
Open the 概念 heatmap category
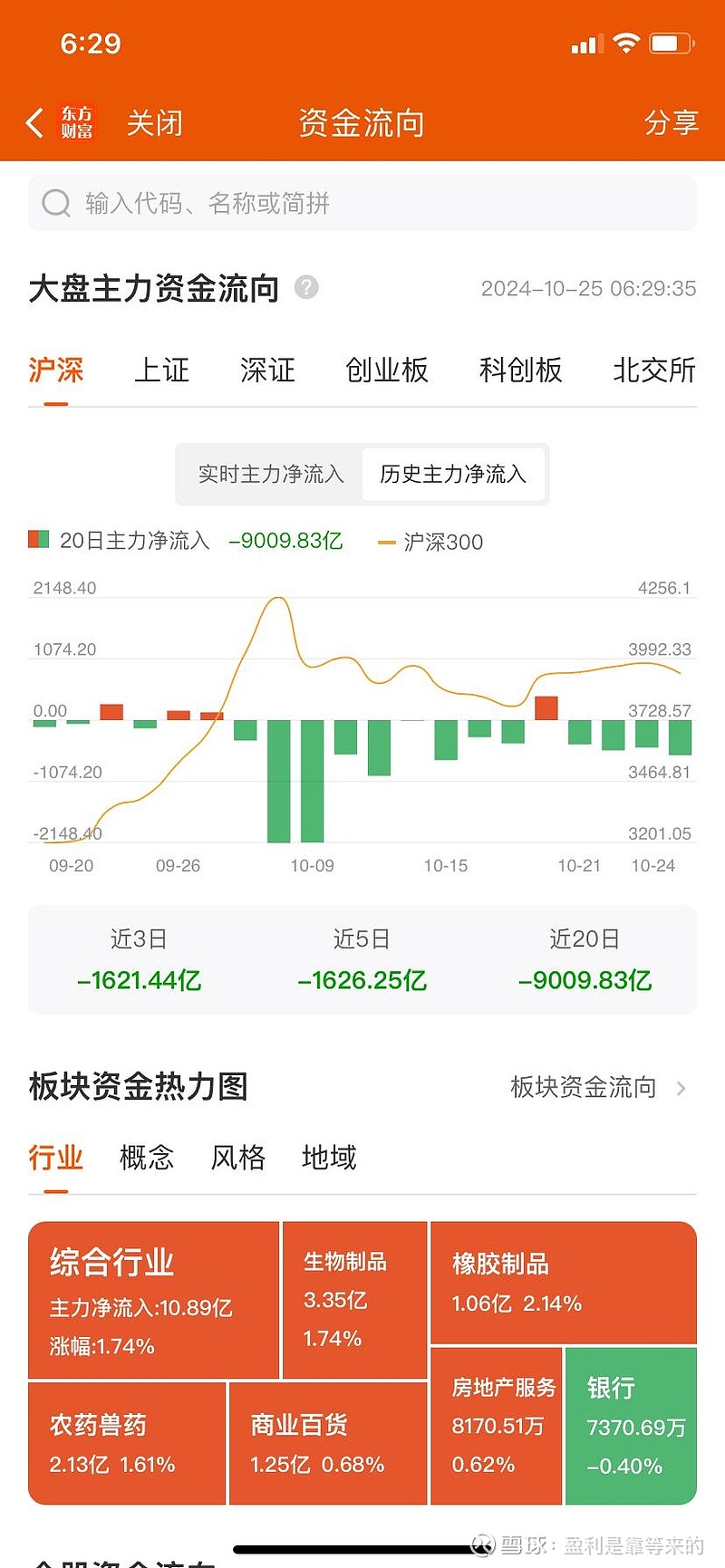146,1158
